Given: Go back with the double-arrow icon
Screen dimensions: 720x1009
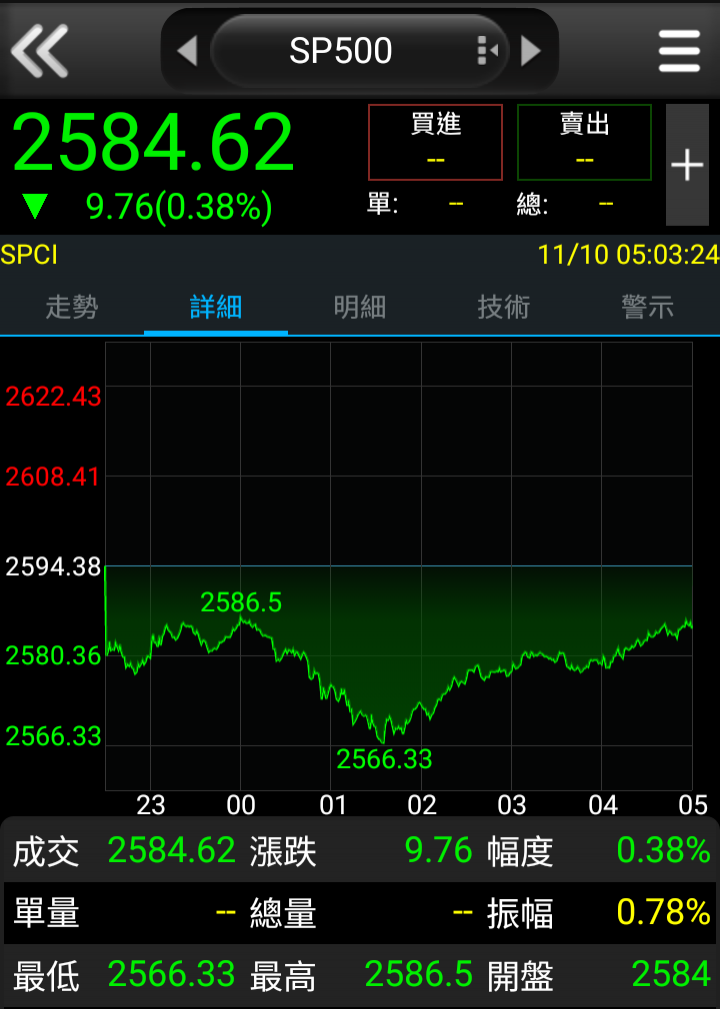Looking at the screenshot, I should pyautogui.click(x=40, y=50).
